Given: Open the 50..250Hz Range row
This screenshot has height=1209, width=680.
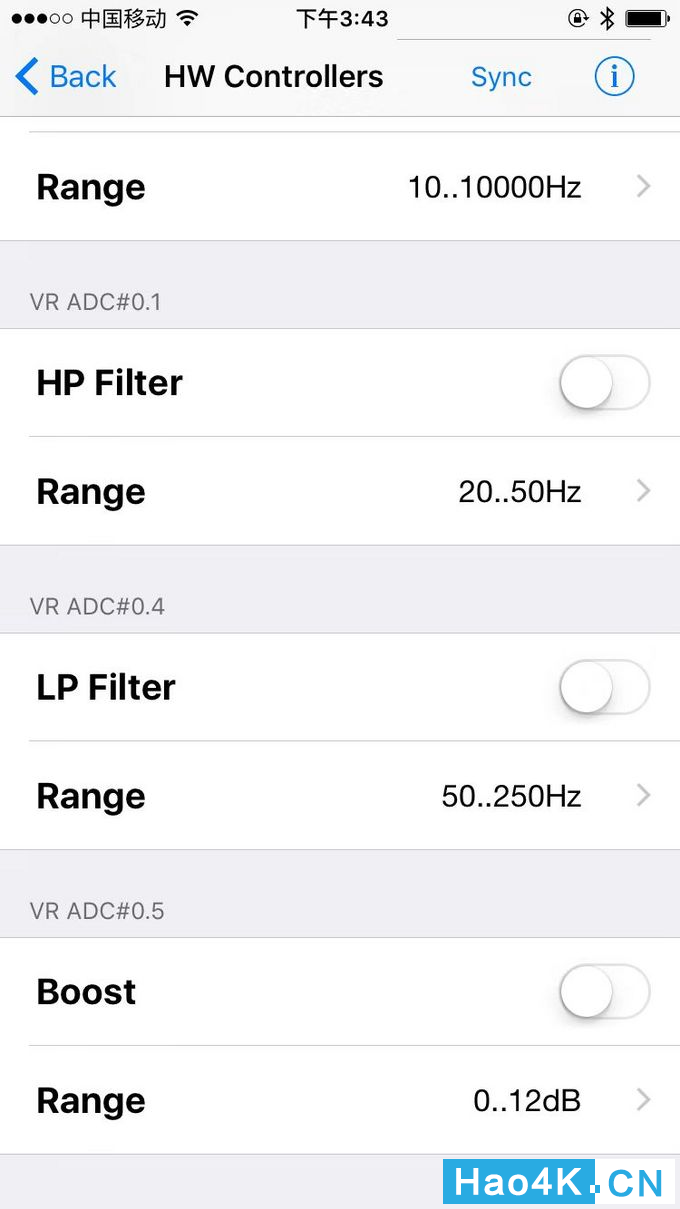Looking at the screenshot, I should pos(340,796).
